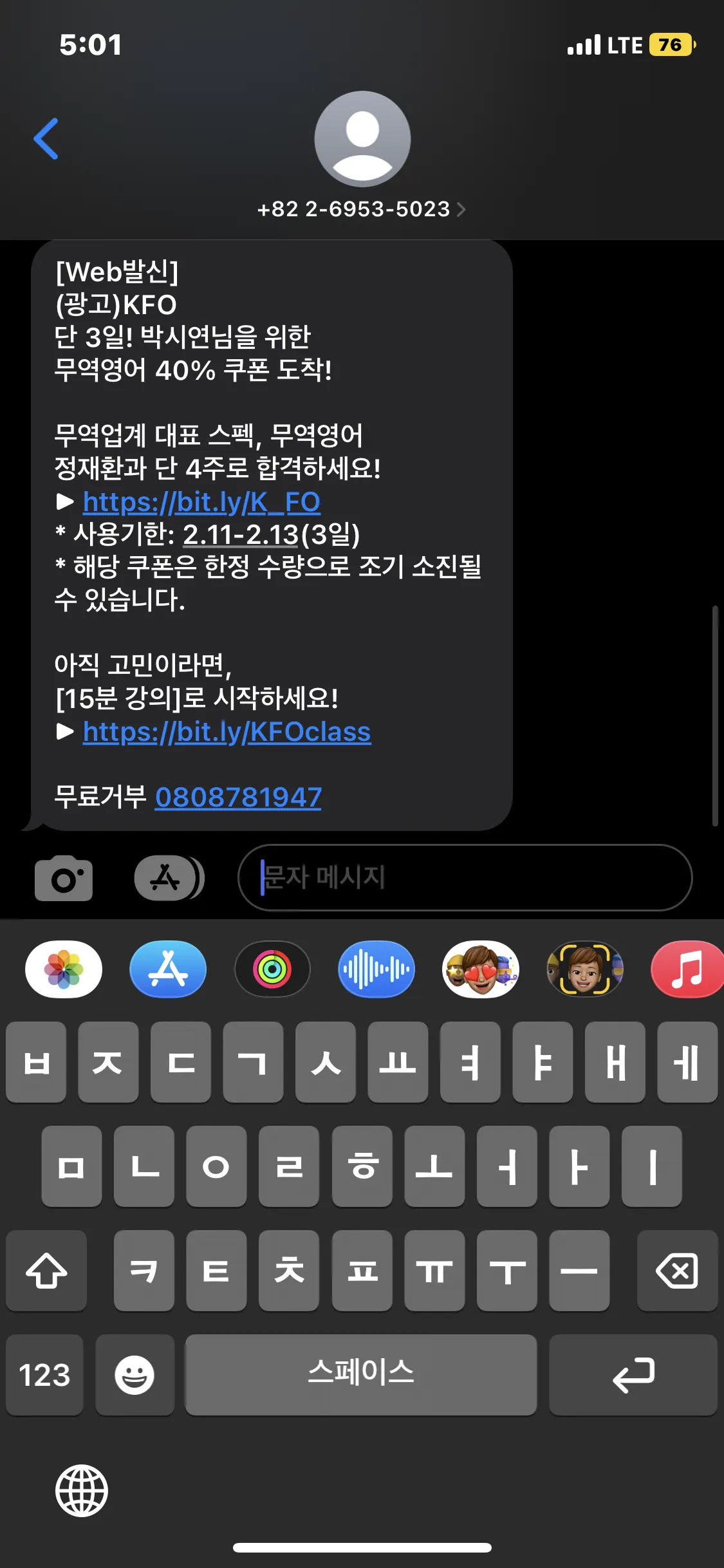Screen dimensions: 724x1568
Task: Open the audio message recorder app
Action: 376,969
